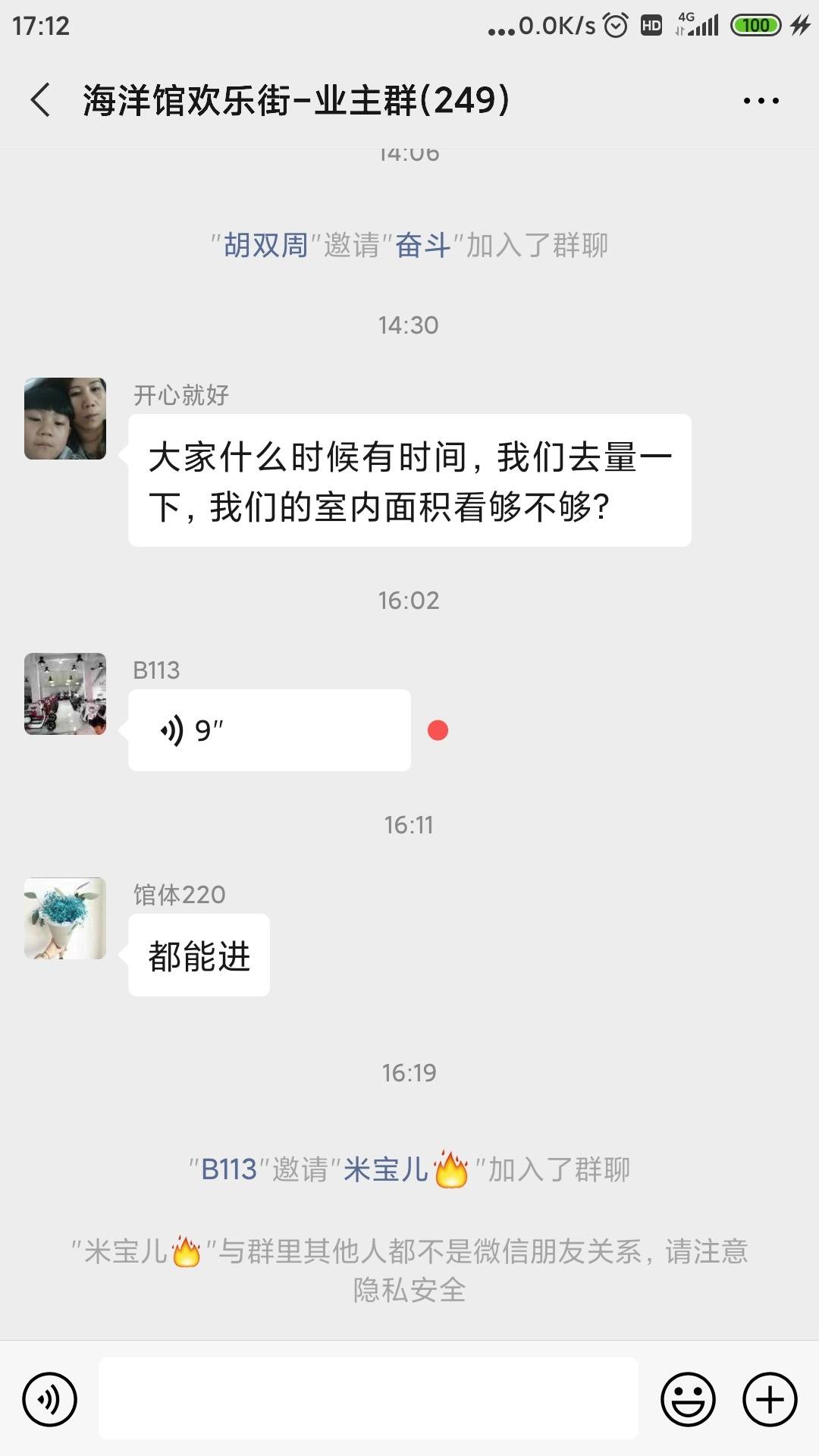Focus the message text field
Viewport: 819px width, 1456px height.
(368, 1399)
